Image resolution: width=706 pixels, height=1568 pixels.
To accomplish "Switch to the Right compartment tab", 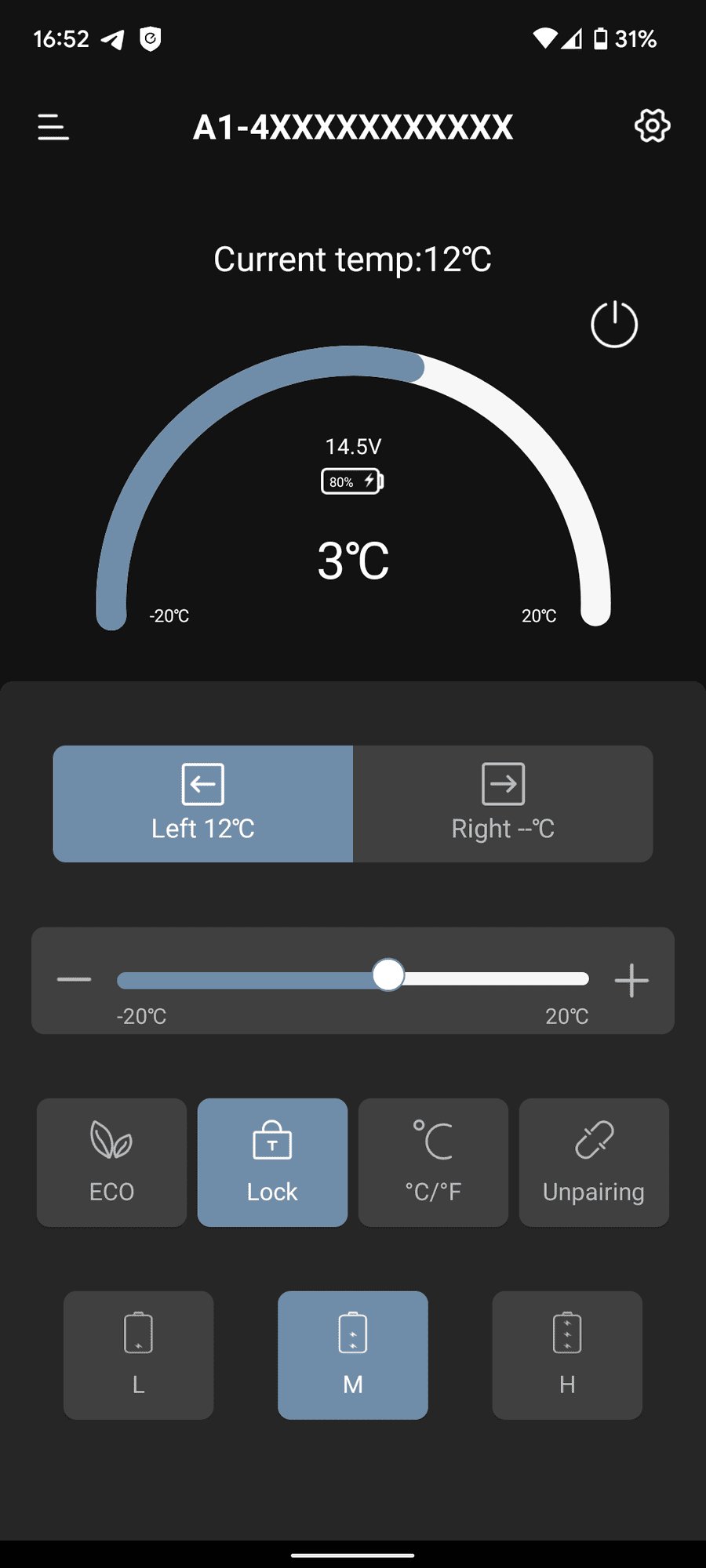I will 503,804.
